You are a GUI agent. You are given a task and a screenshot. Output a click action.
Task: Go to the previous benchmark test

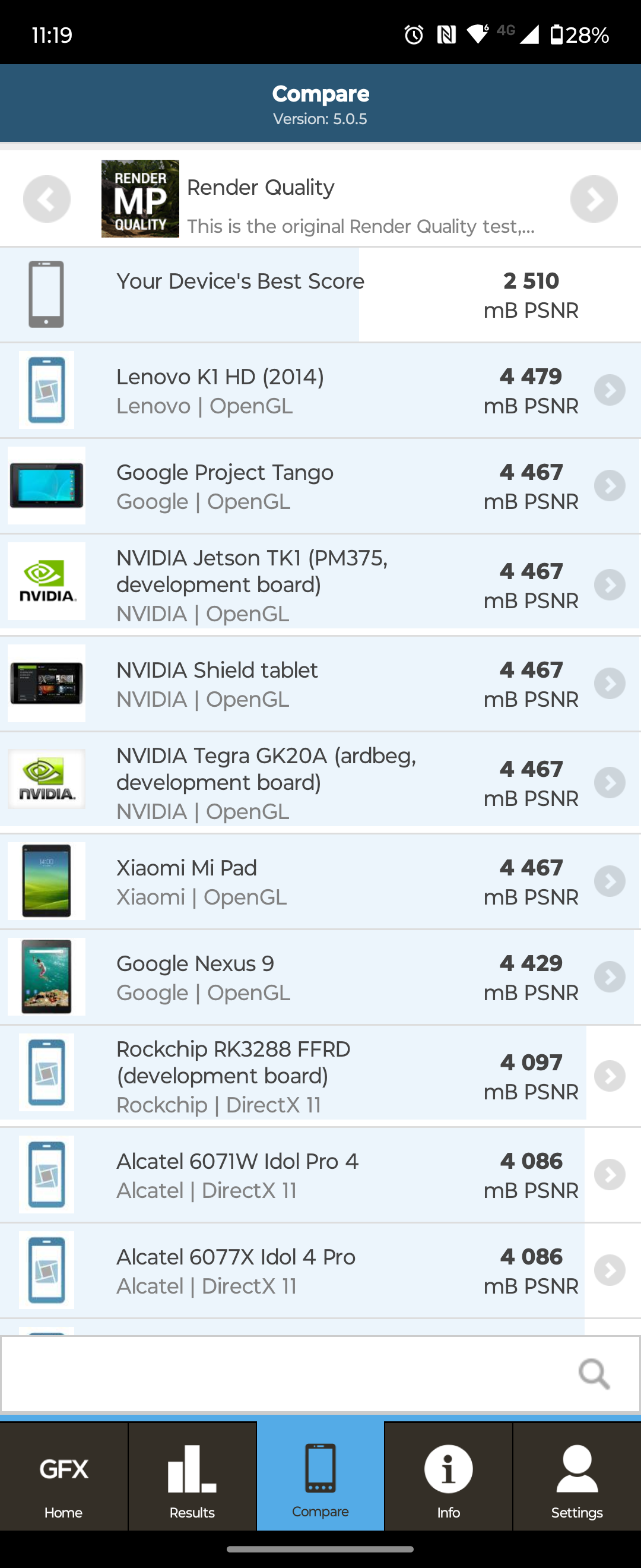click(x=47, y=199)
